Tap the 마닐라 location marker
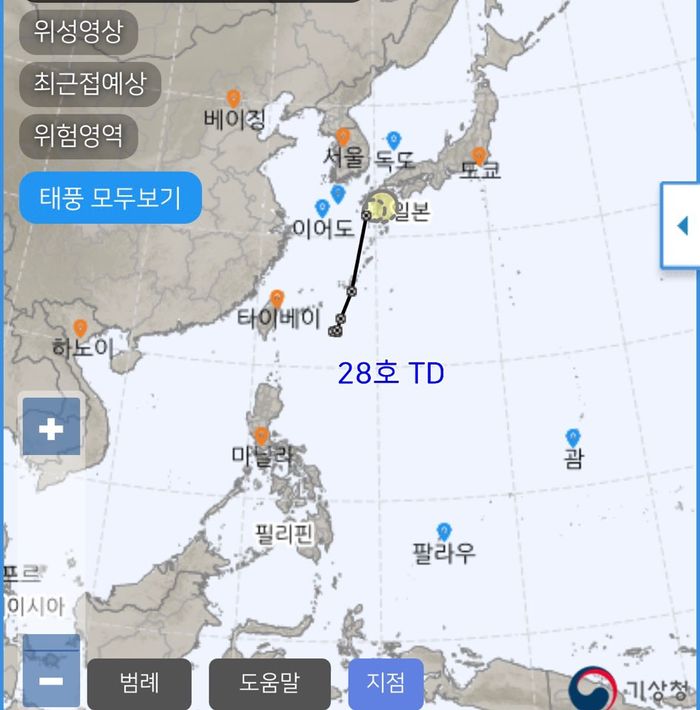700x710 pixels. coord(262,437)
